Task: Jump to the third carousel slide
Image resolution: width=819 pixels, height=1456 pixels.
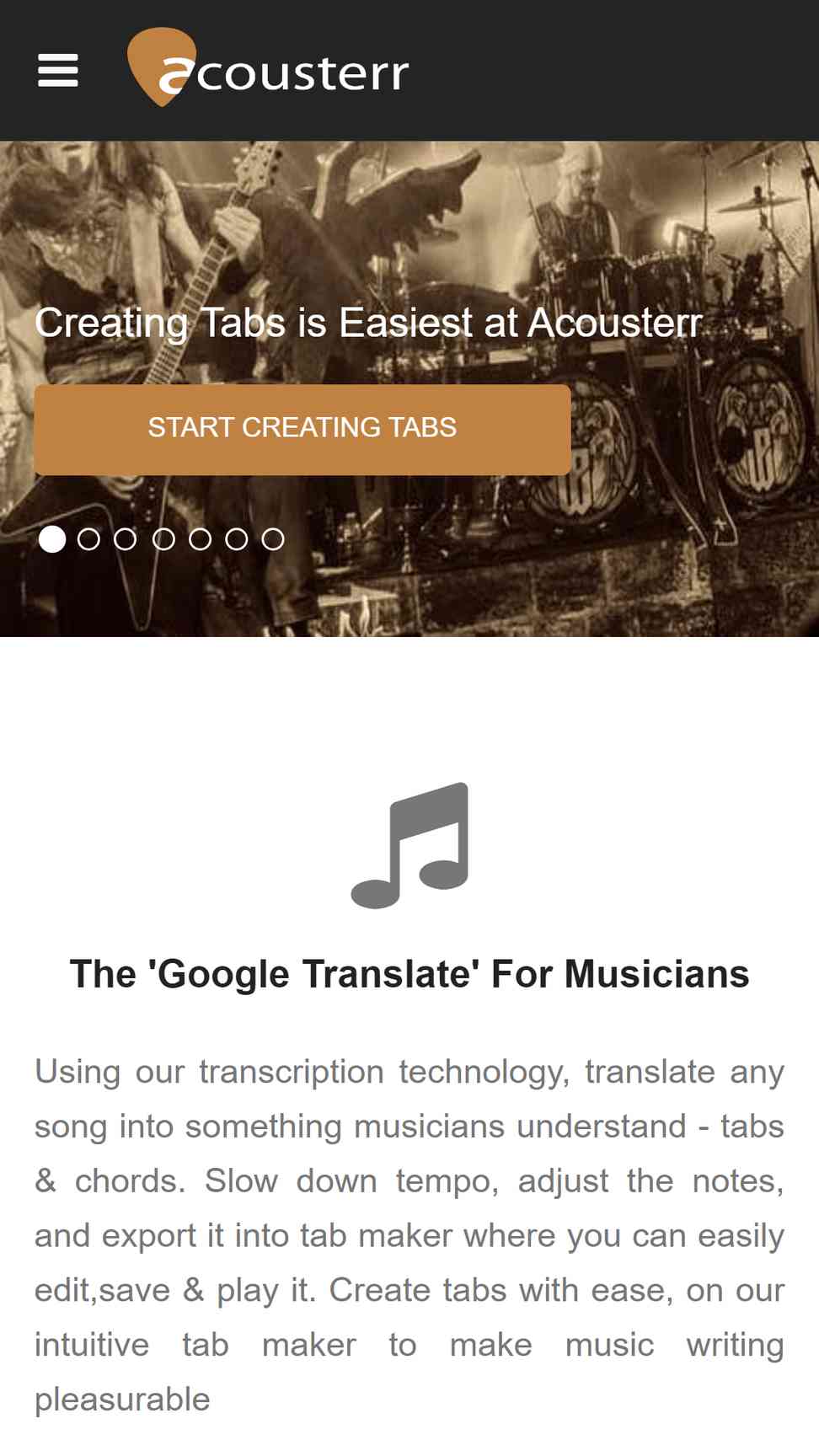Action: pos(126,539)
